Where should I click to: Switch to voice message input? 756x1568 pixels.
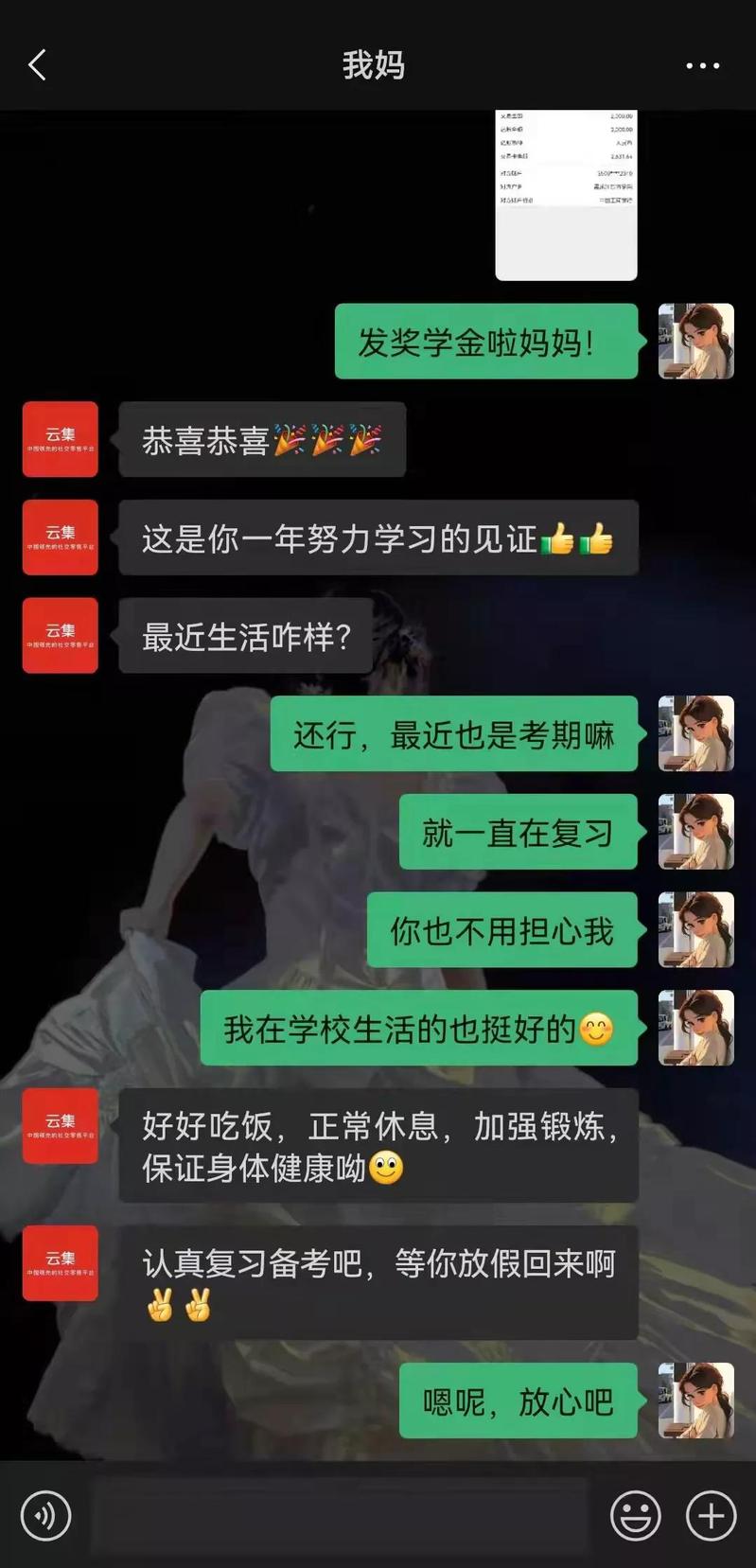pyautogui.click(x=45, y=1515)
